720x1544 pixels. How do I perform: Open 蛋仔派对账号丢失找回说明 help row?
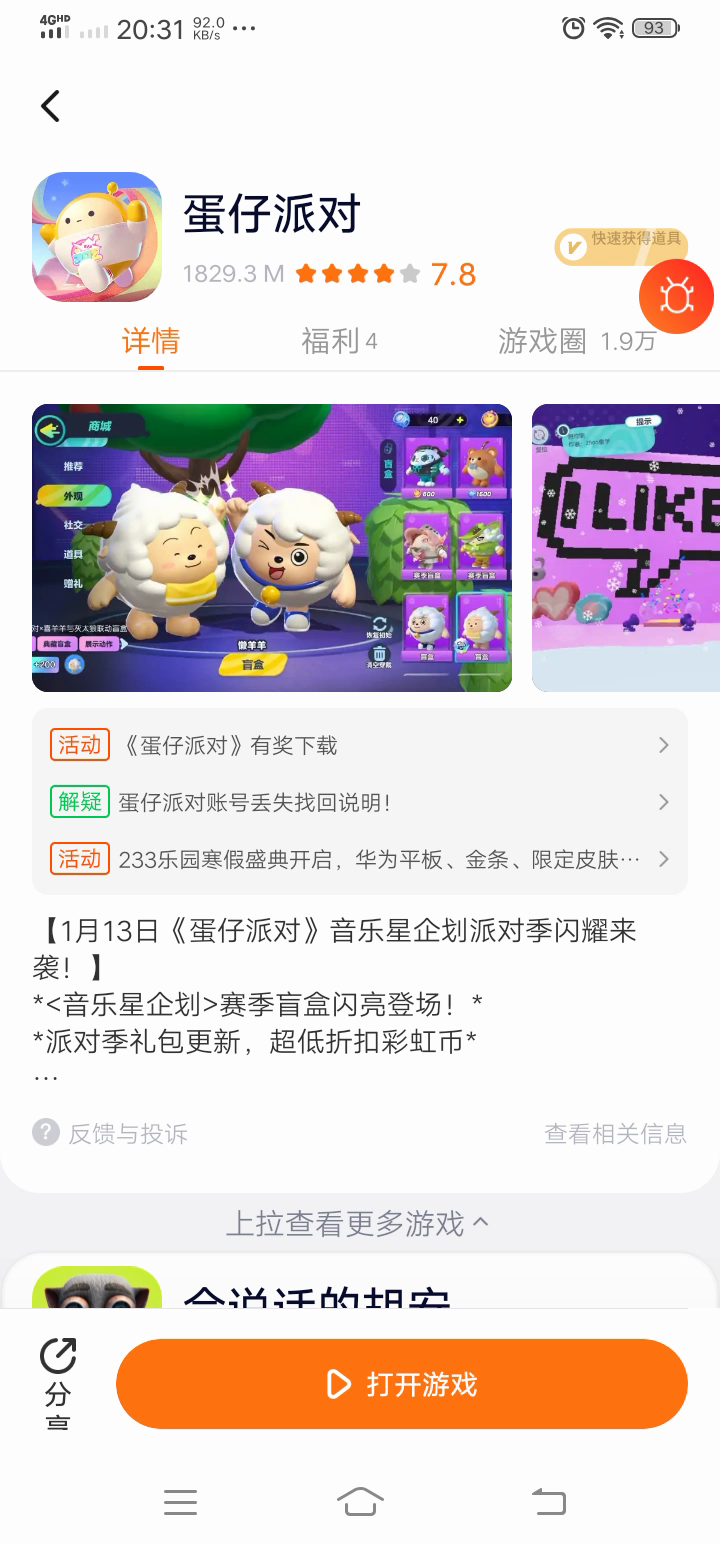pyautogui.click(x=359, y=802)
